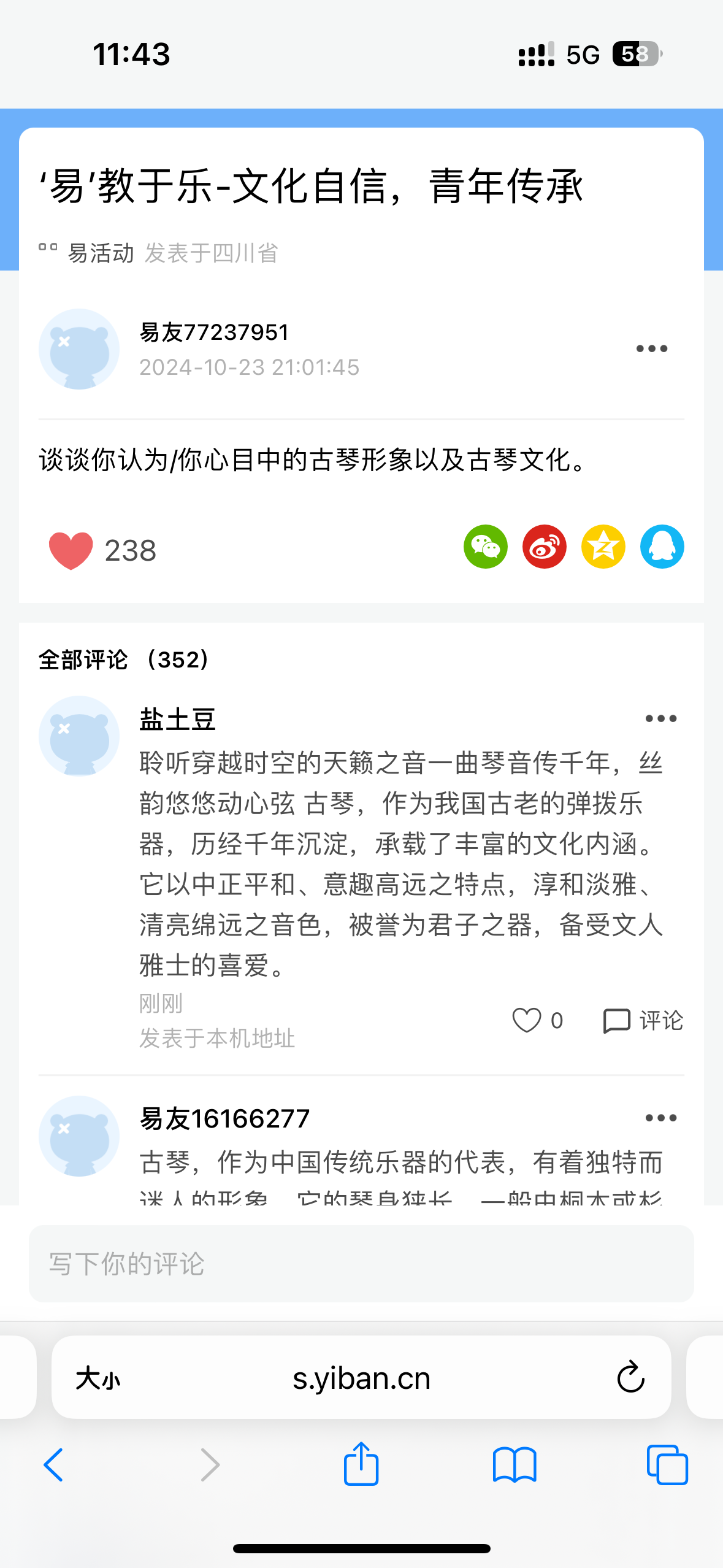Tap the s.yiban.cn address bar
The image size is (723, 1568).
tap(361, 1378)
